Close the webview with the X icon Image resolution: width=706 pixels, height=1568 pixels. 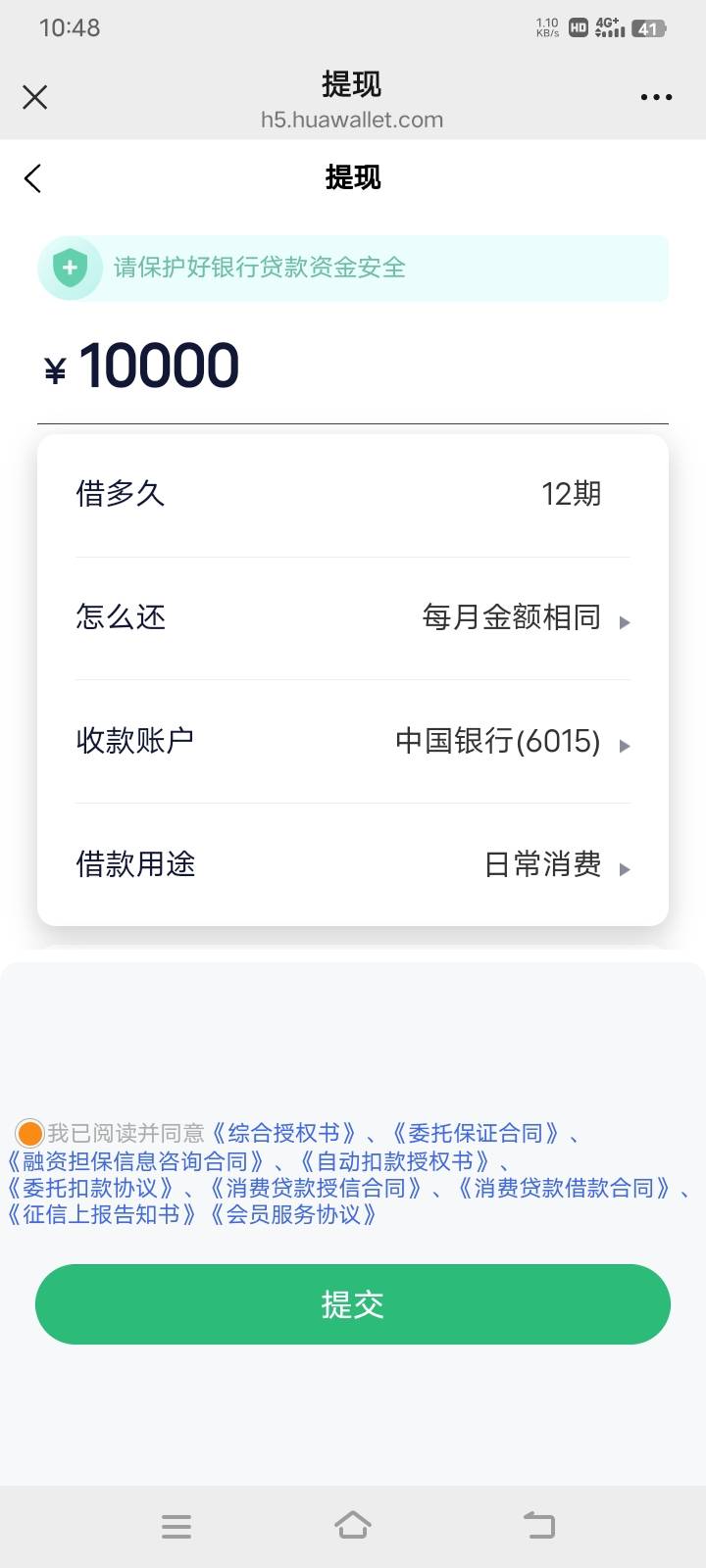pyautogui.click(x=35, y=97)
